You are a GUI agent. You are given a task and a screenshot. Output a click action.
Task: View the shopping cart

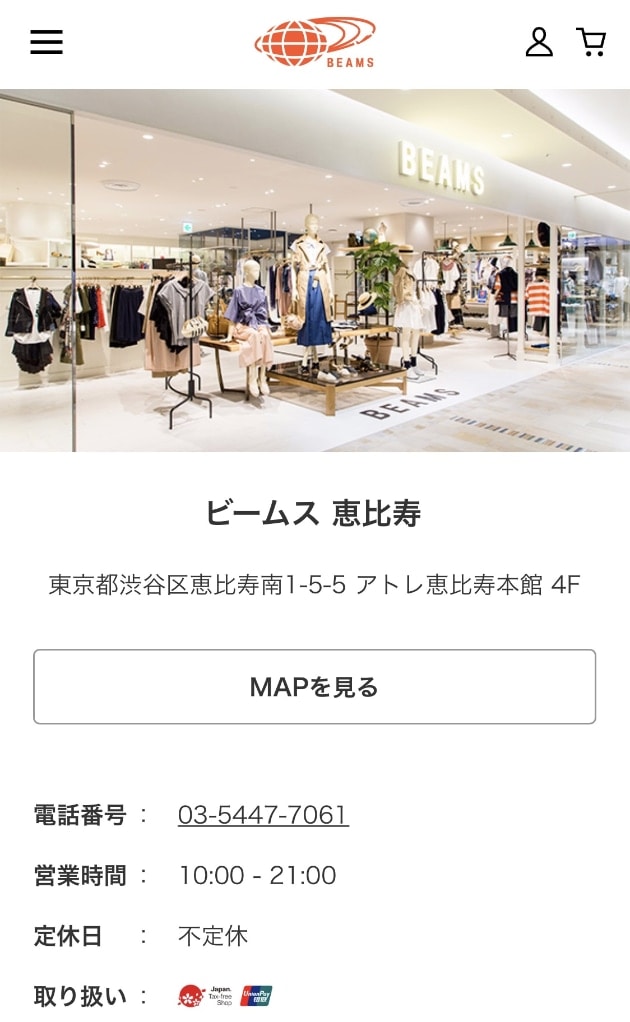click(x=591, y=42)
